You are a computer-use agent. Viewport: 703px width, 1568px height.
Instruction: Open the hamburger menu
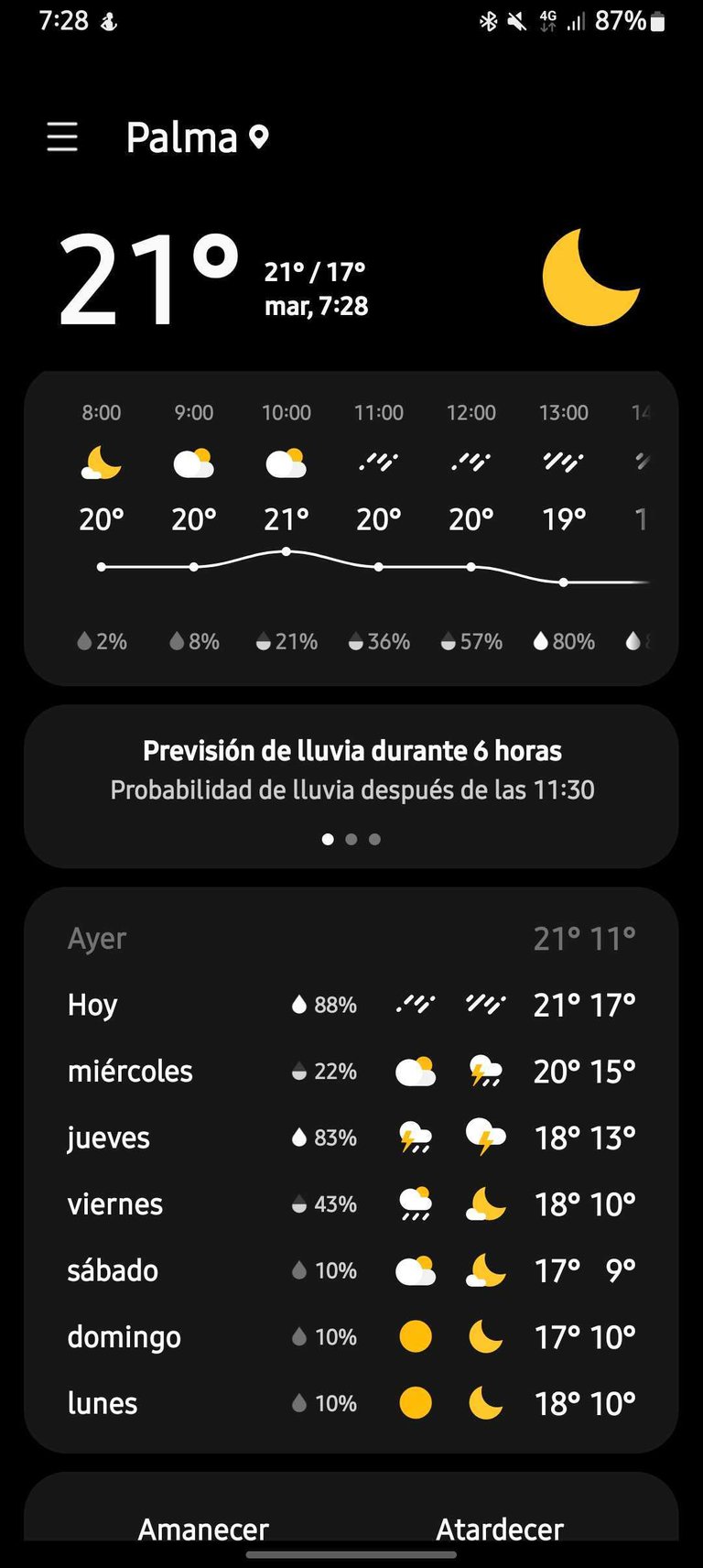tap(62, 137)
